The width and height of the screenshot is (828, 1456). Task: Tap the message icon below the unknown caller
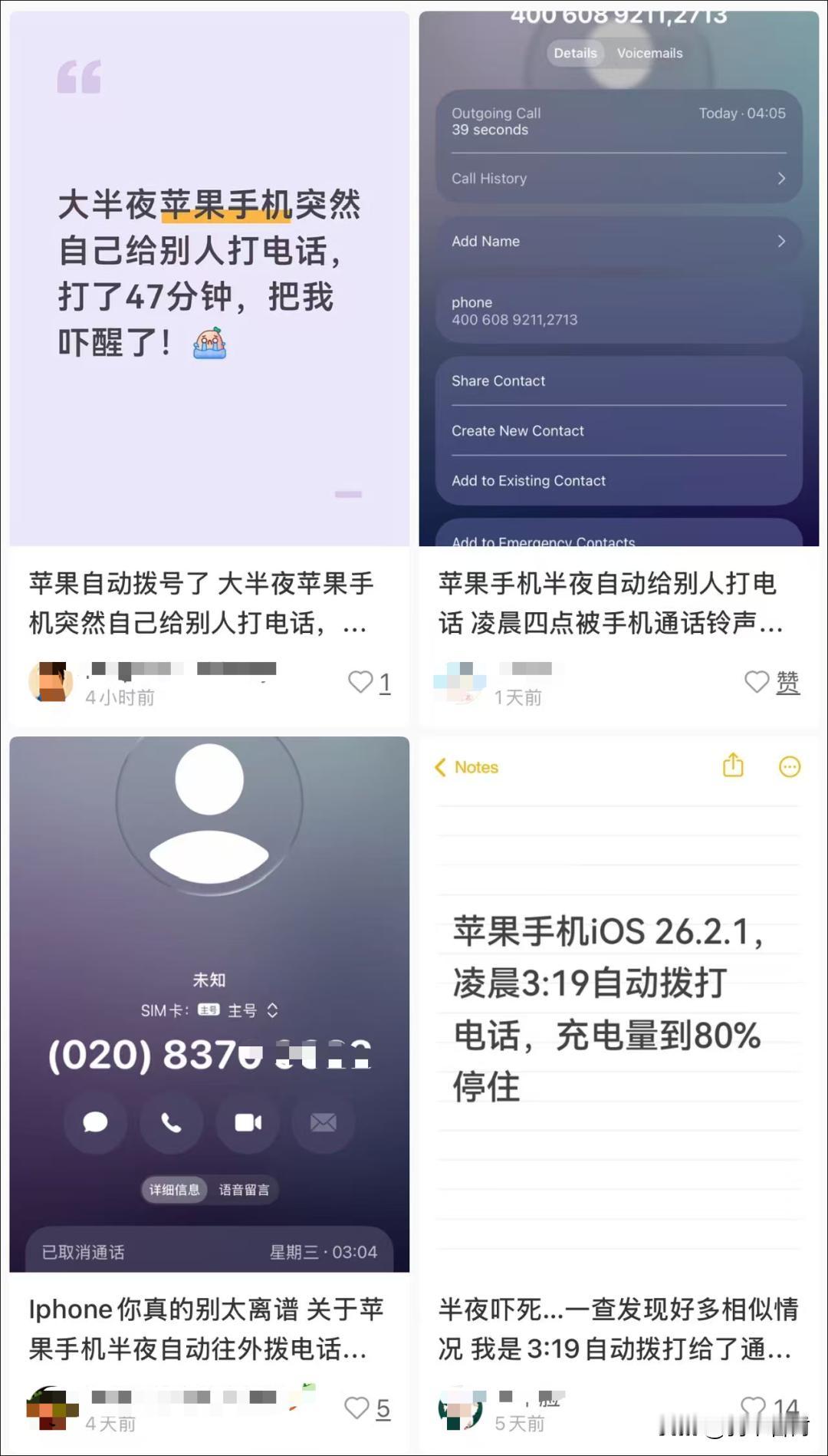95,1122
